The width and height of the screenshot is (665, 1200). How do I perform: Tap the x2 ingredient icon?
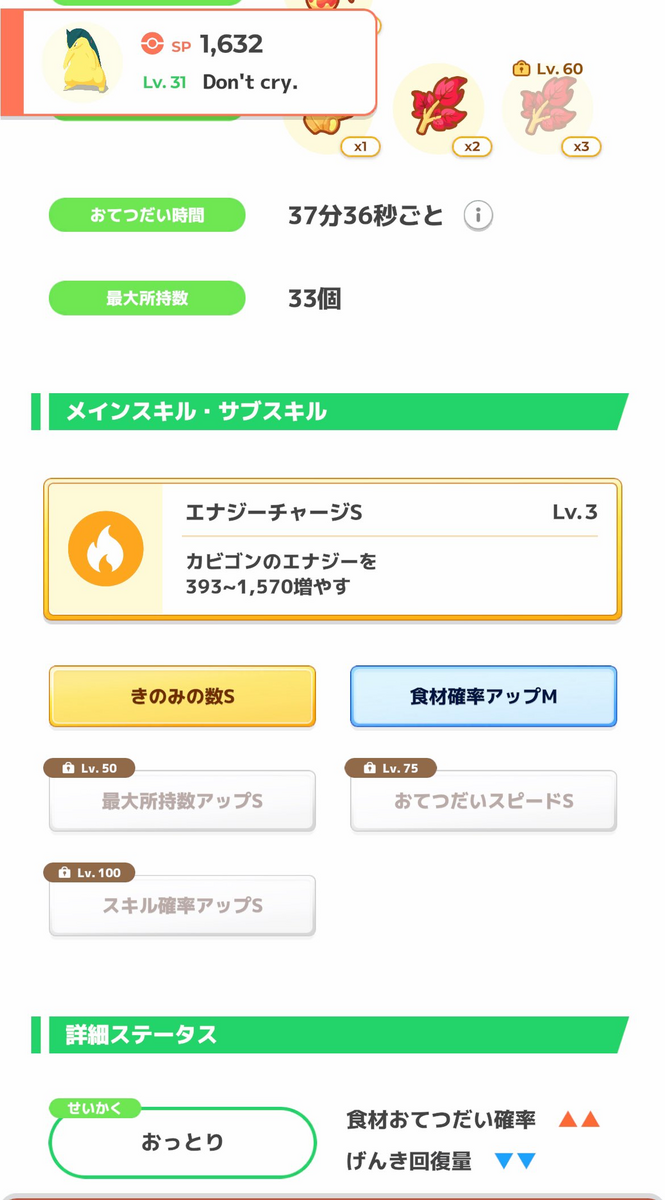tap(439, 108)
